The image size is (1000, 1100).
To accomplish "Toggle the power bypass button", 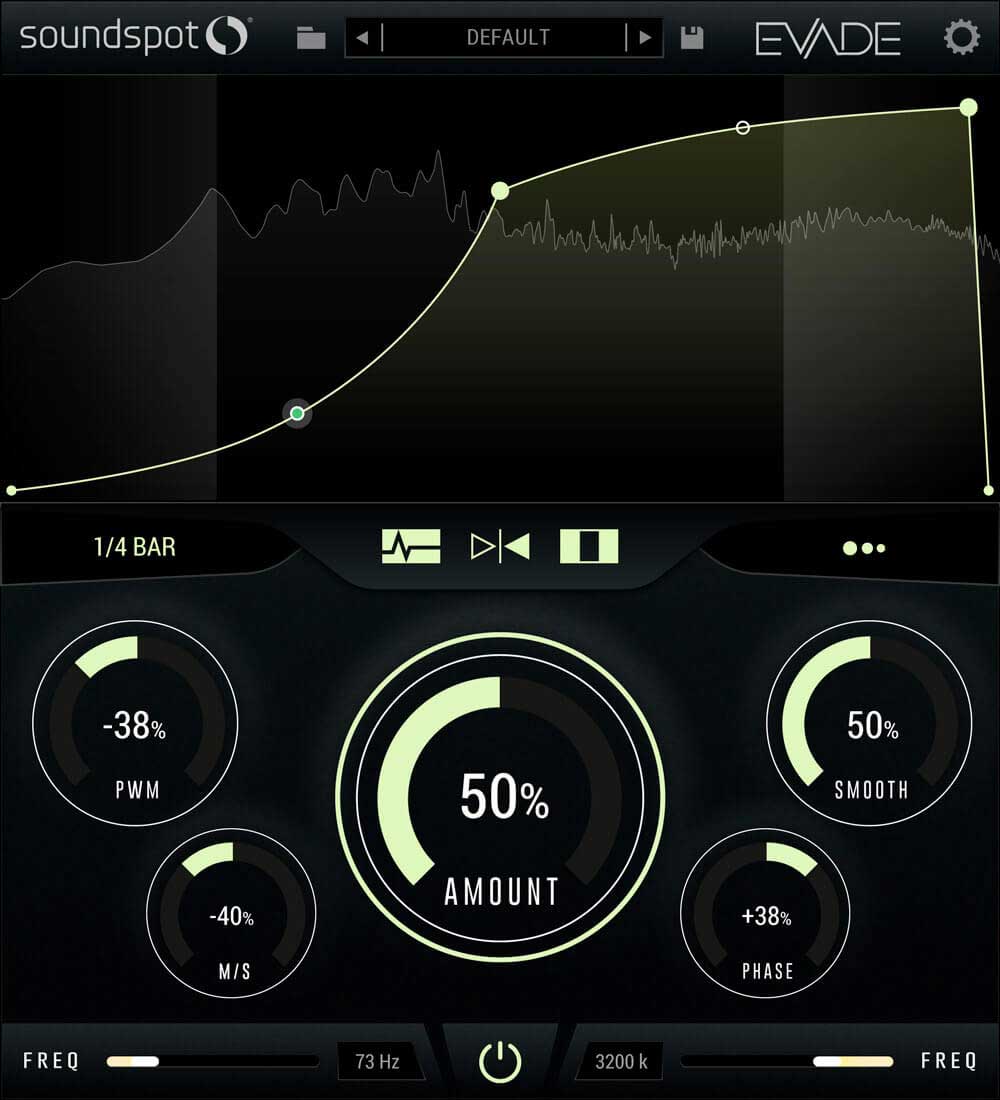I will point(500,1062).
